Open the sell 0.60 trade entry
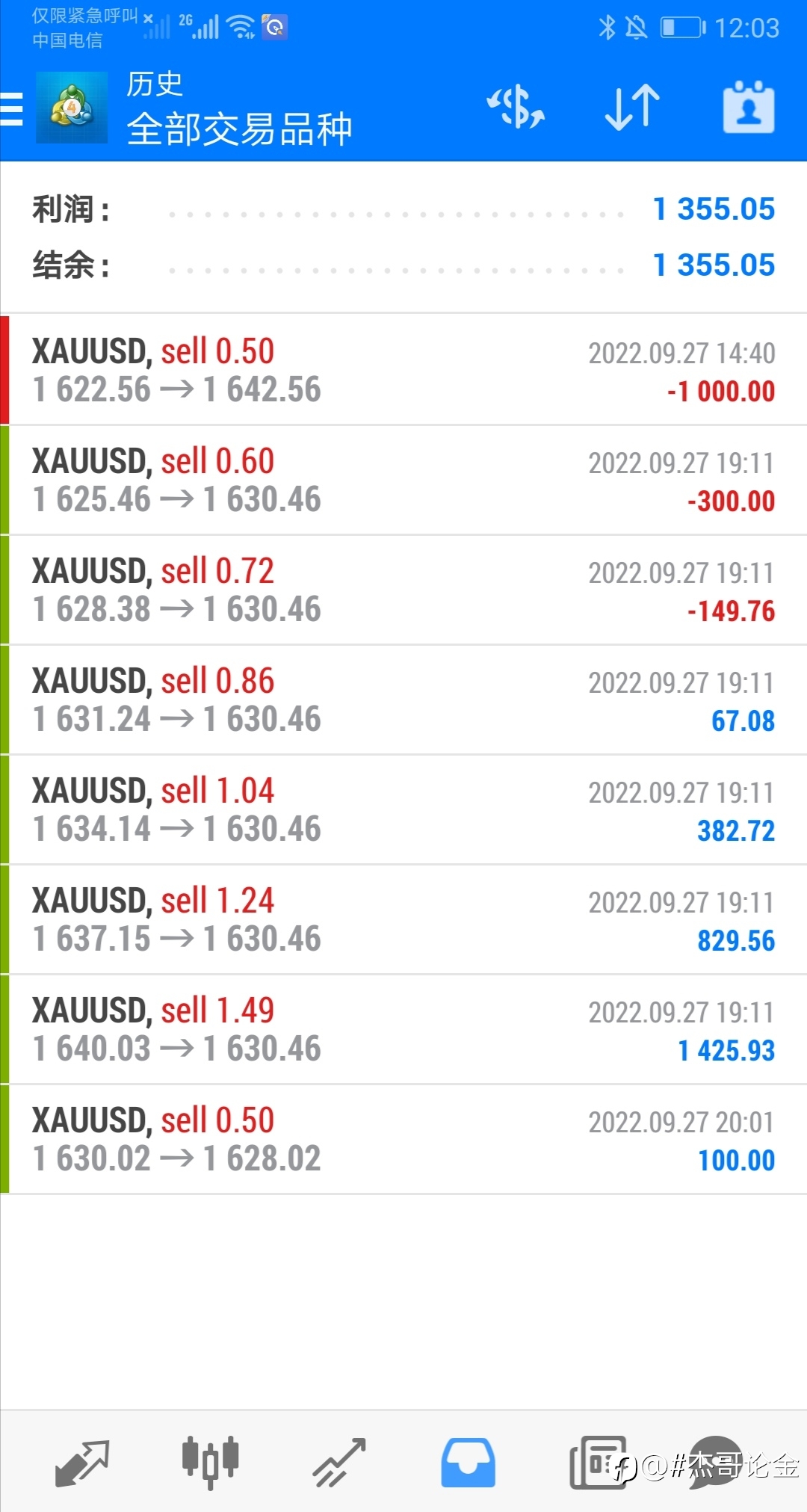 403,480
